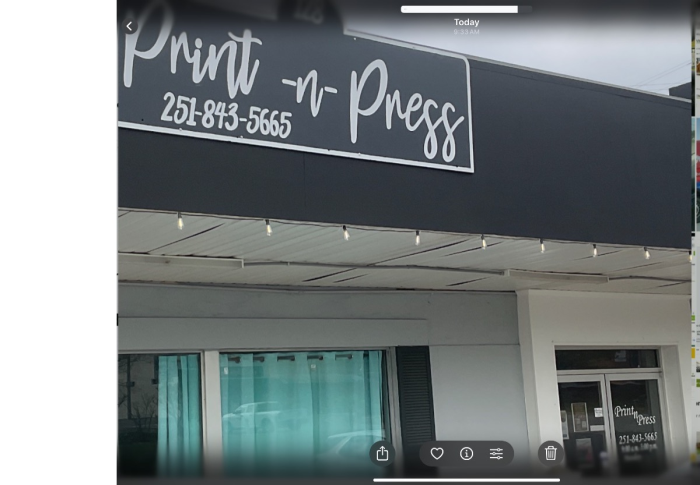Image resolution: width=700 pixels, height=485 pixels.
Task: Share this photo
Action: 382,454
